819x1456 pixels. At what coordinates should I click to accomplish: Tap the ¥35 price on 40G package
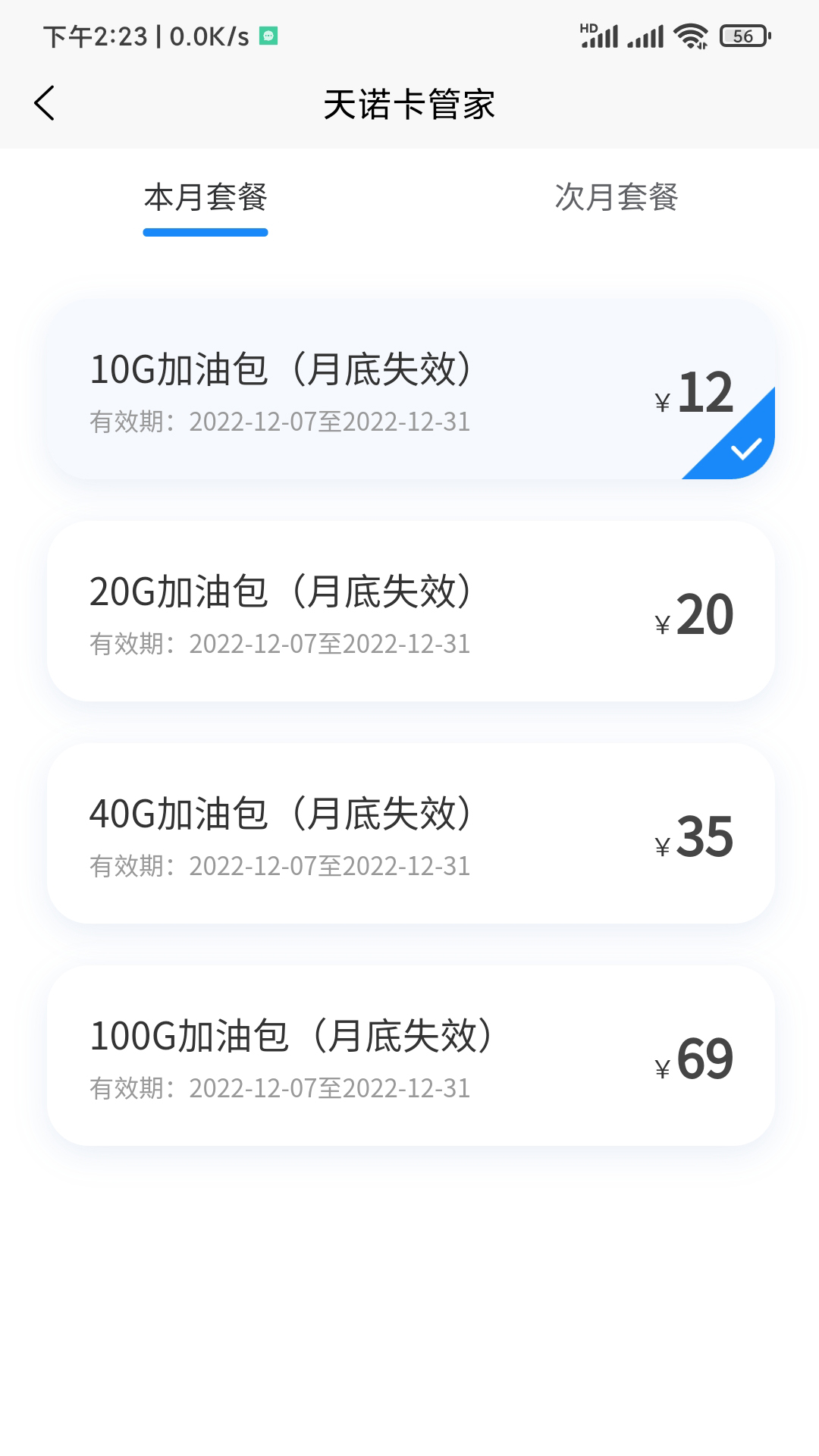696,838
